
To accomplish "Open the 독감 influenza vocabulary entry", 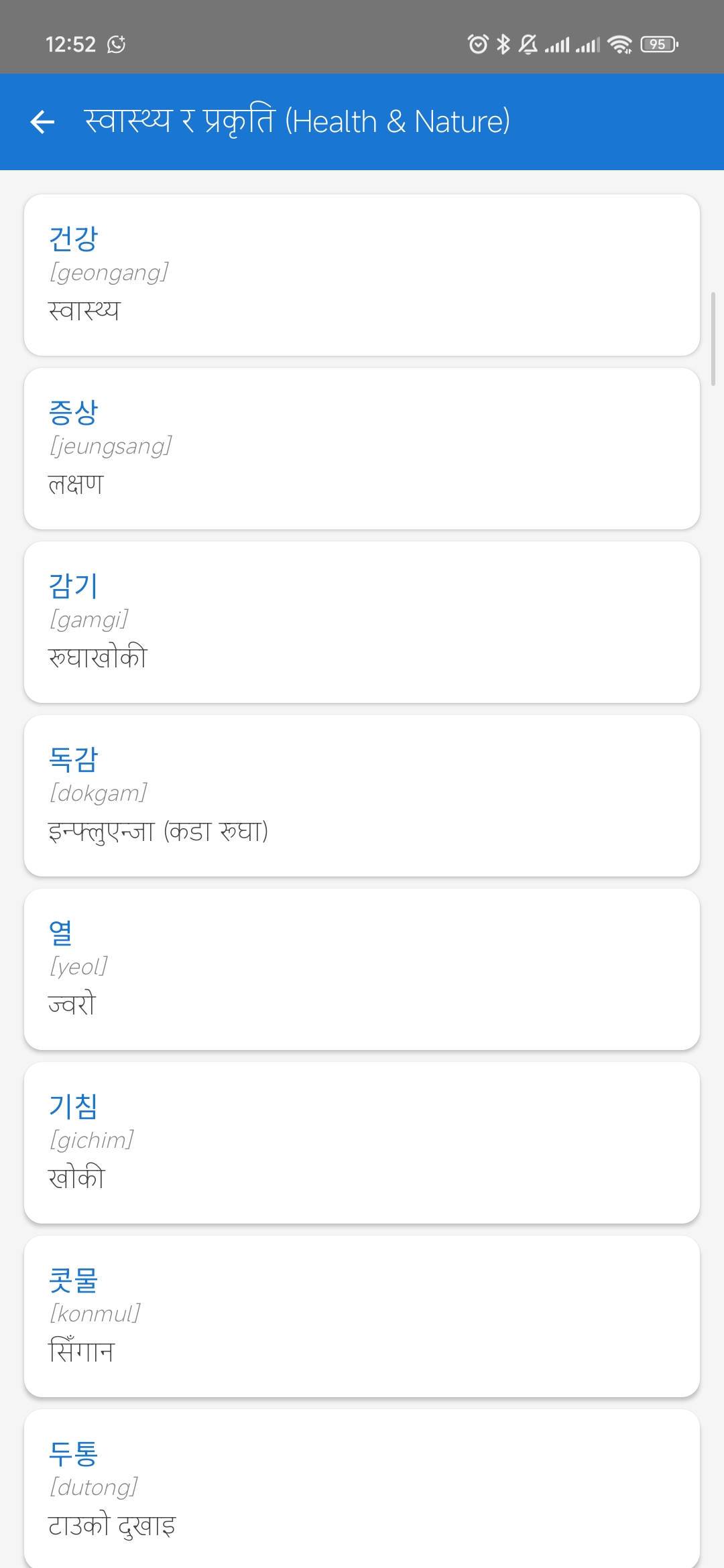I will point(362,795).
